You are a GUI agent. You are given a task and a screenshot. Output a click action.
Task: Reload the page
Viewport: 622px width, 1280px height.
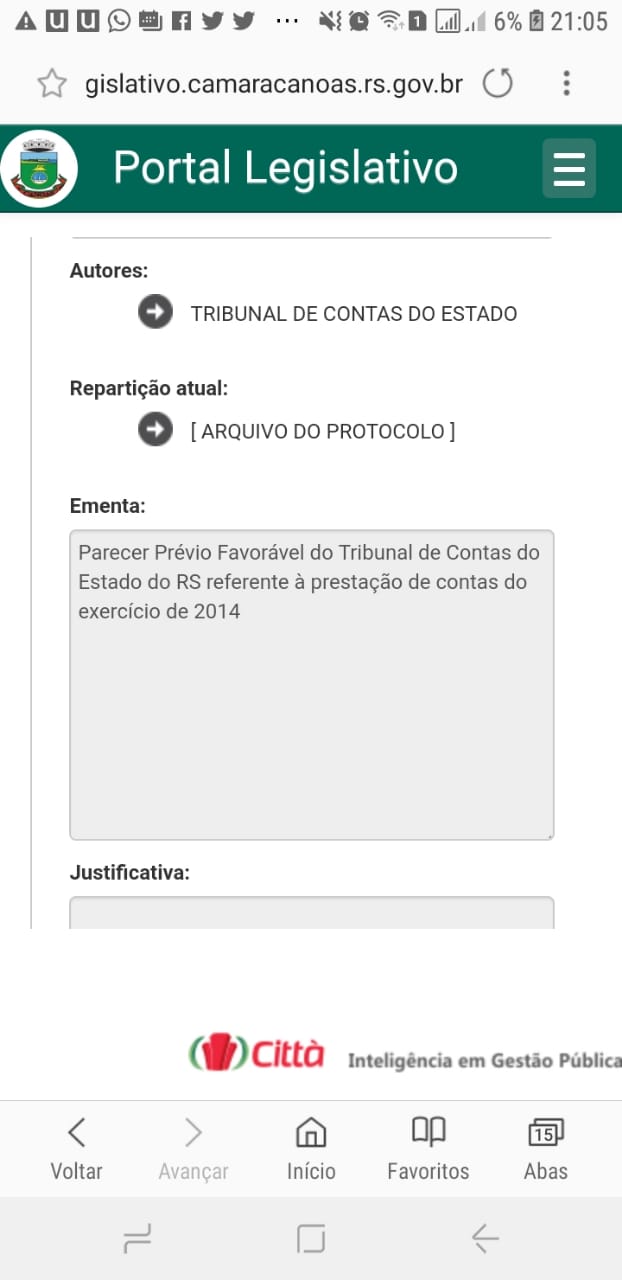498,84
